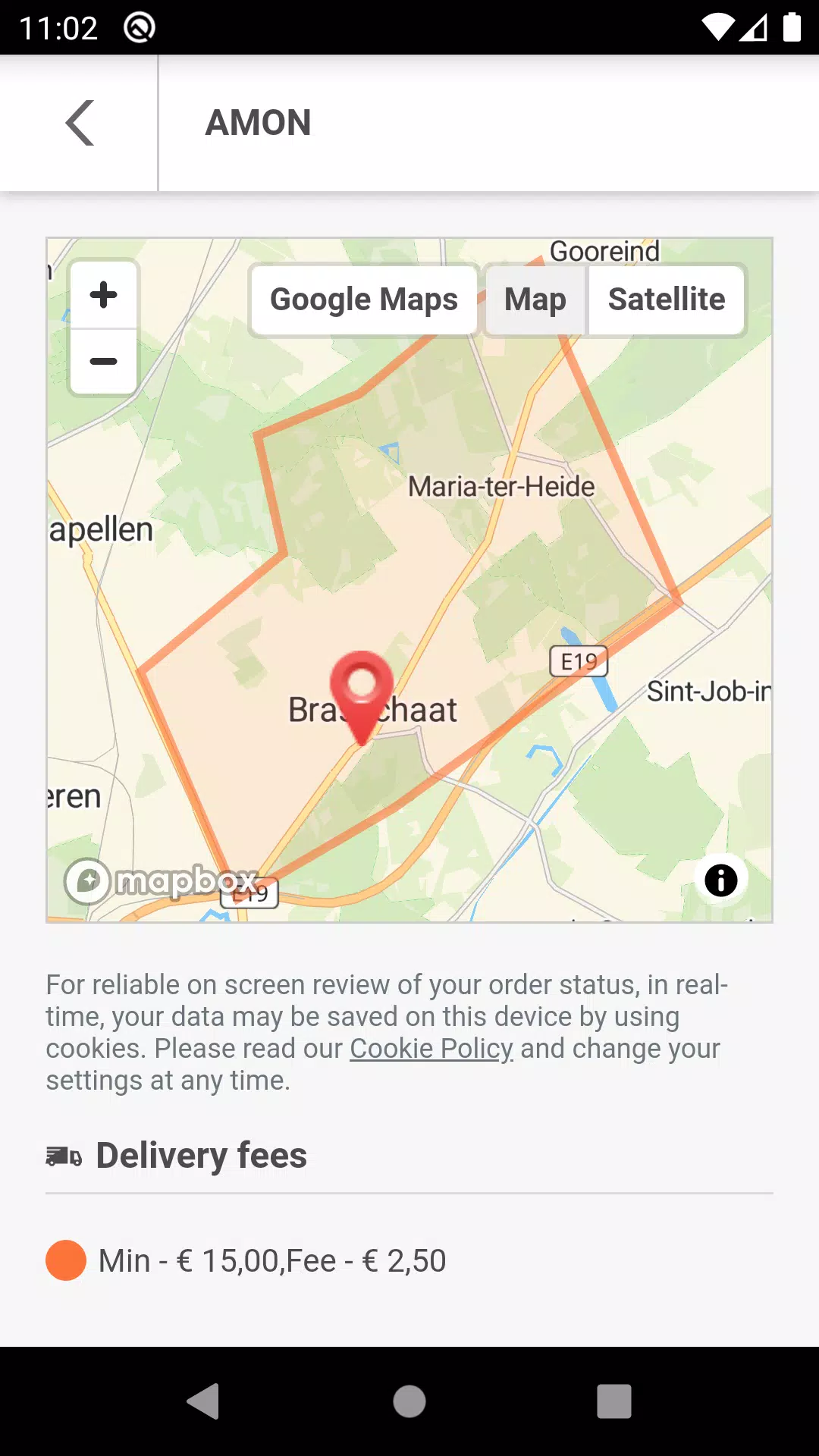
Task: Zoom out of the map
Action: click(104, 362)
